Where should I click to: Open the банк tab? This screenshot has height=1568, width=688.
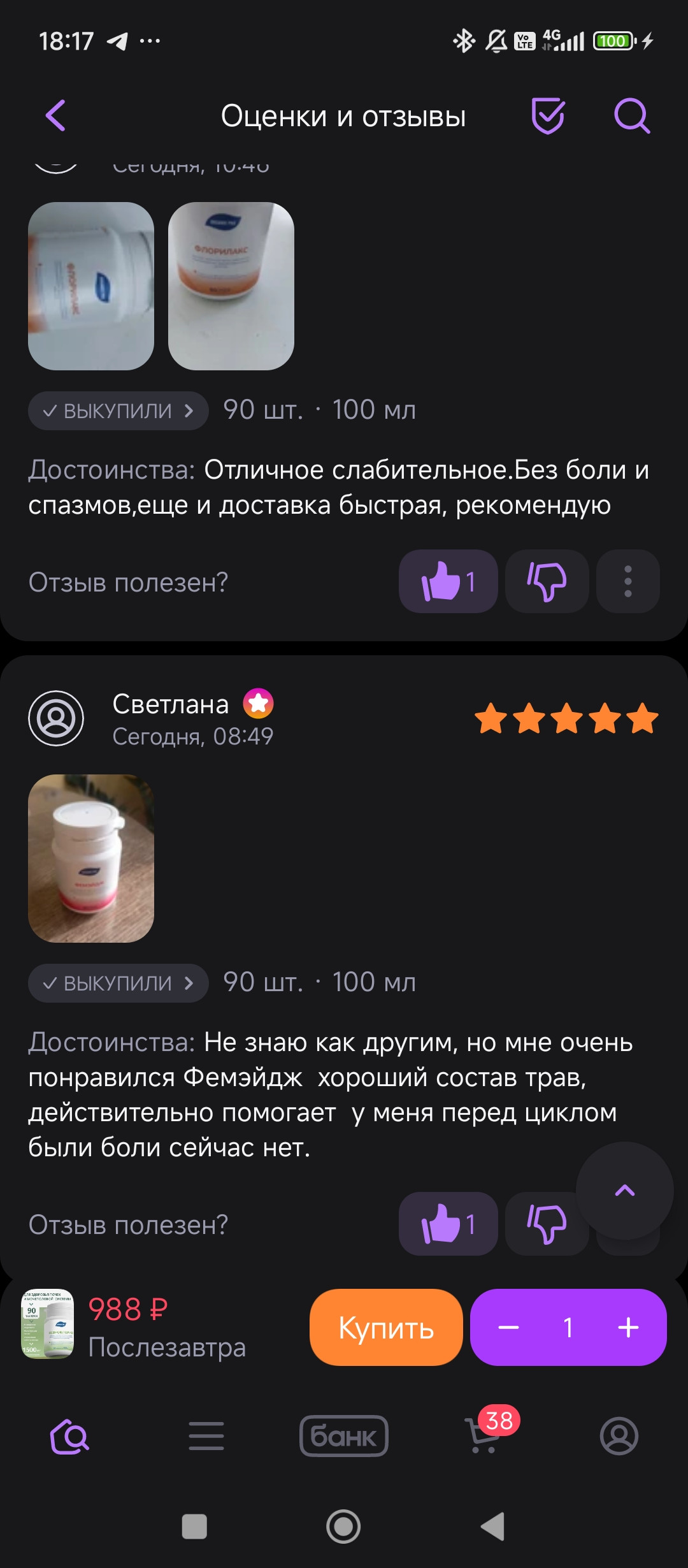coord(344,1435)
